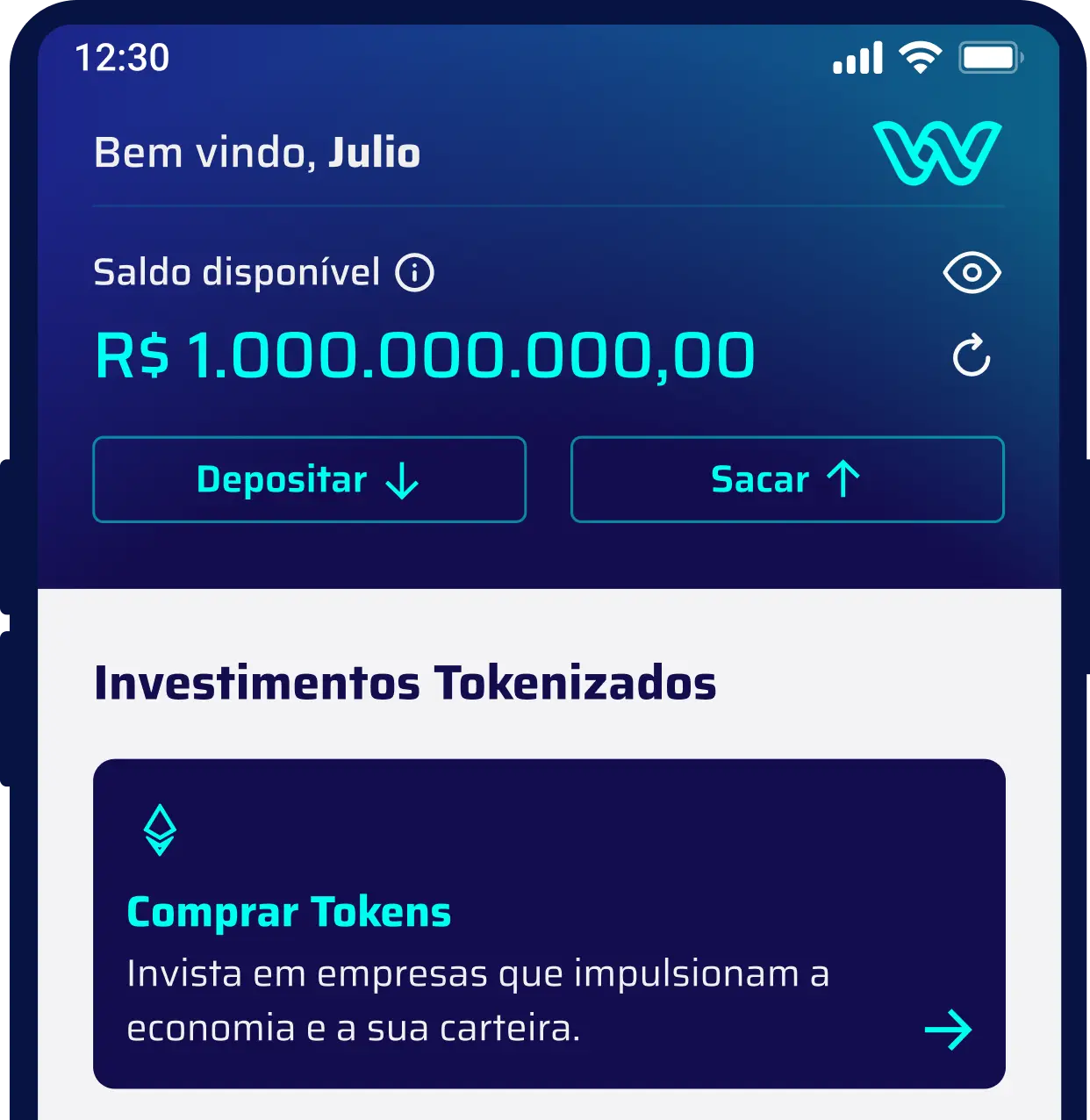This screenshot has width=1090, height=1120.
Task: Refresh the available balance
Action: (972, 355)
